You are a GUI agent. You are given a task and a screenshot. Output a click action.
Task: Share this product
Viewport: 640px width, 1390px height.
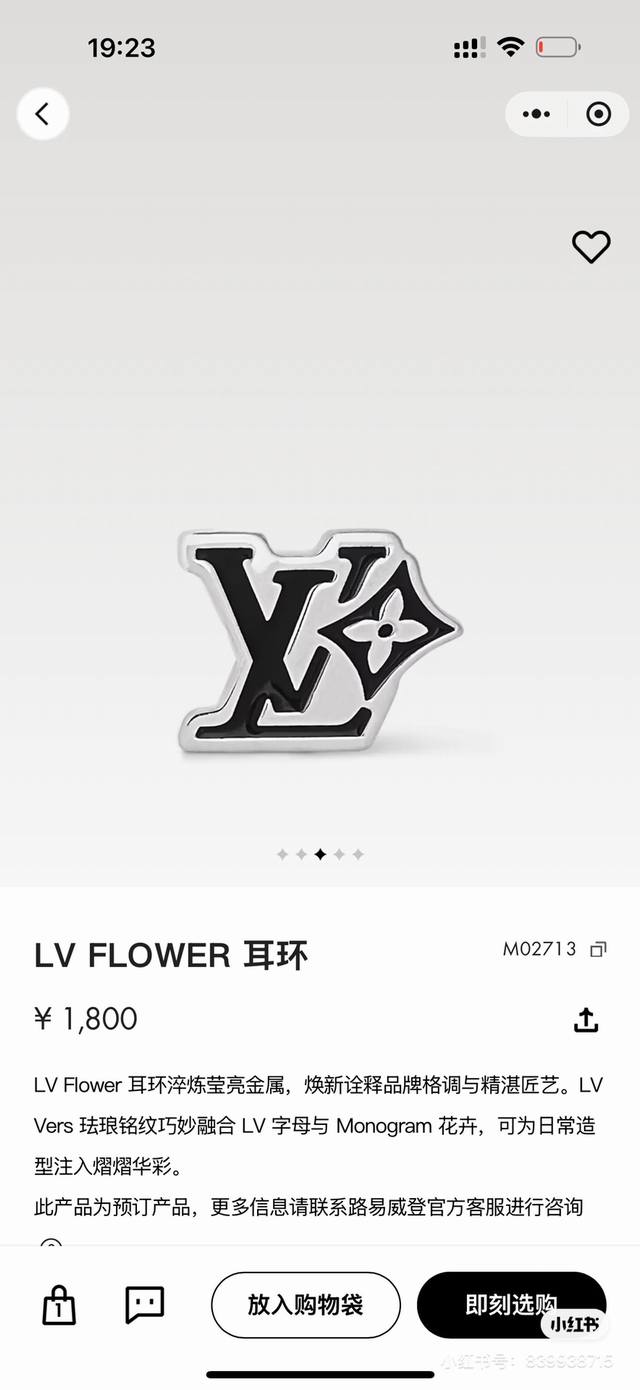(x=586, y=1019)
